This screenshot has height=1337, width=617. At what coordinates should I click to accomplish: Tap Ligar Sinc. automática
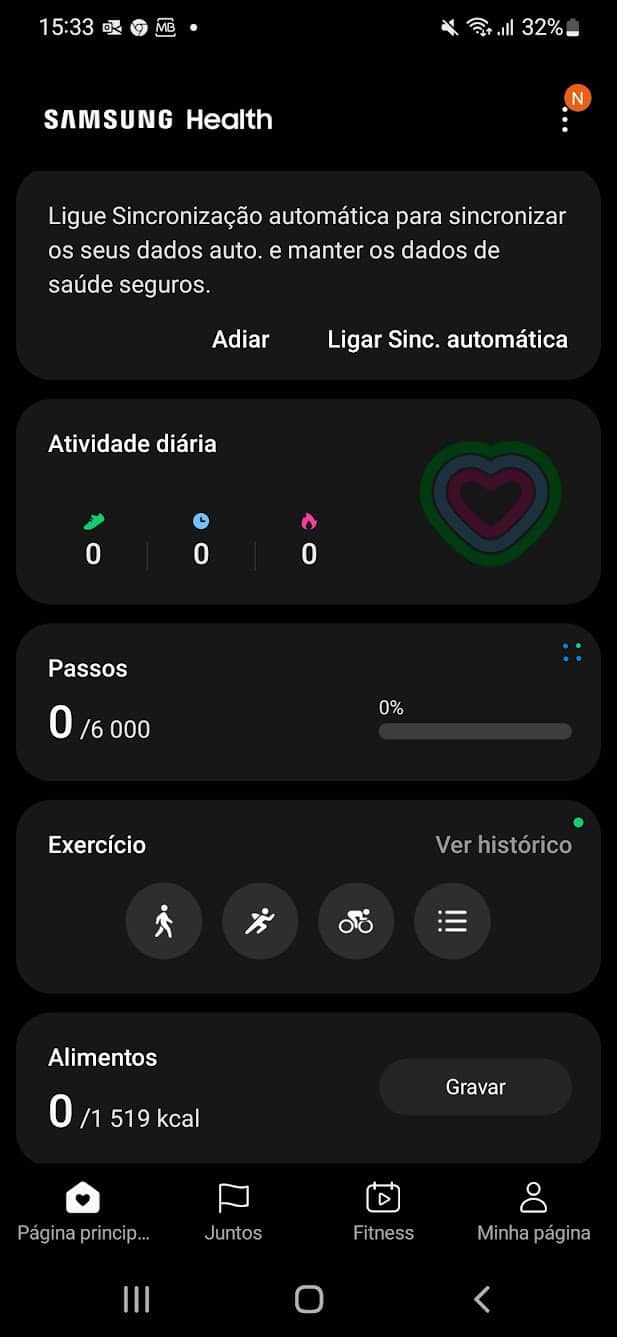(x=447, y=339)
